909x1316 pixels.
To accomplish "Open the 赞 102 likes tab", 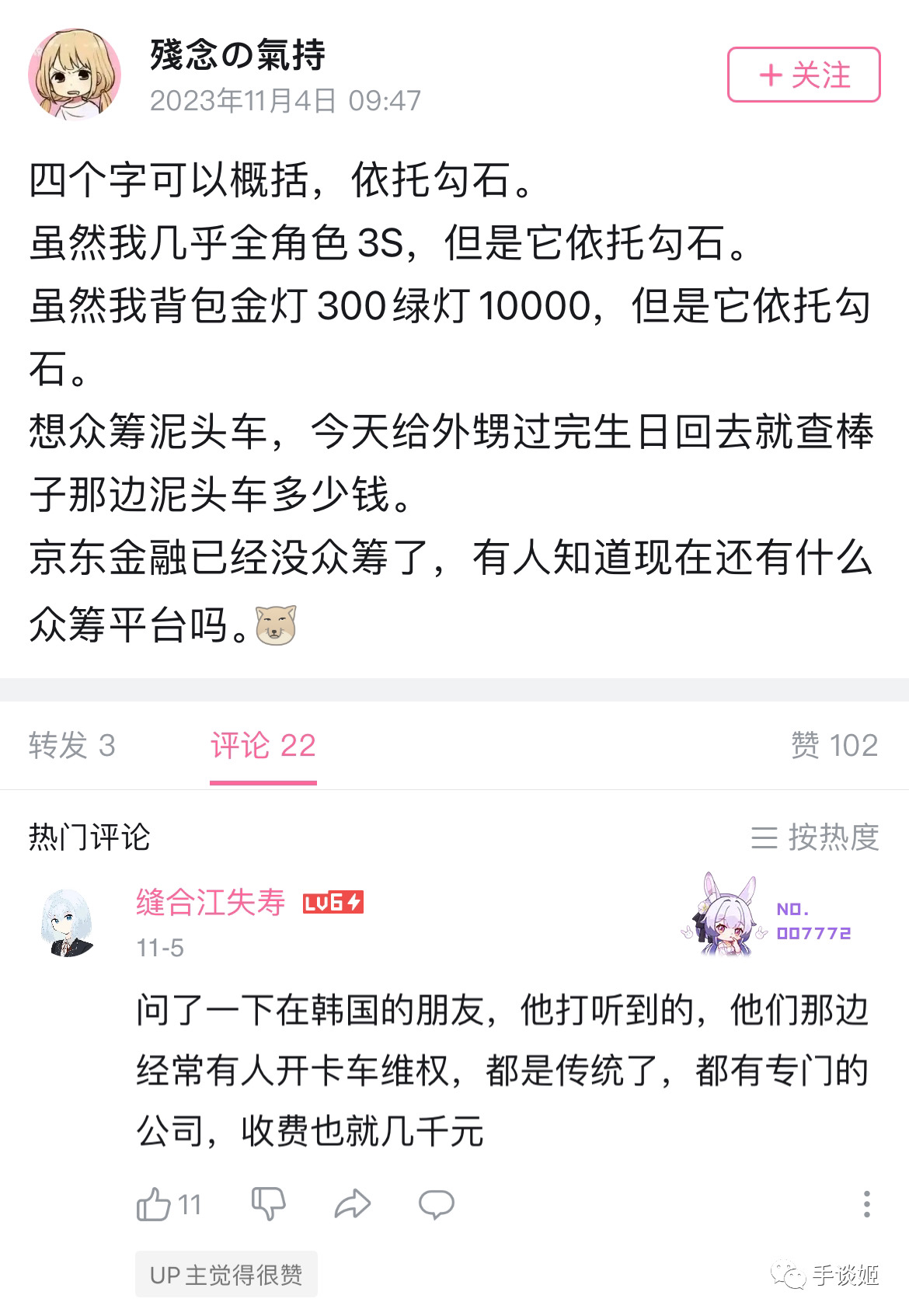I will 834,745.
